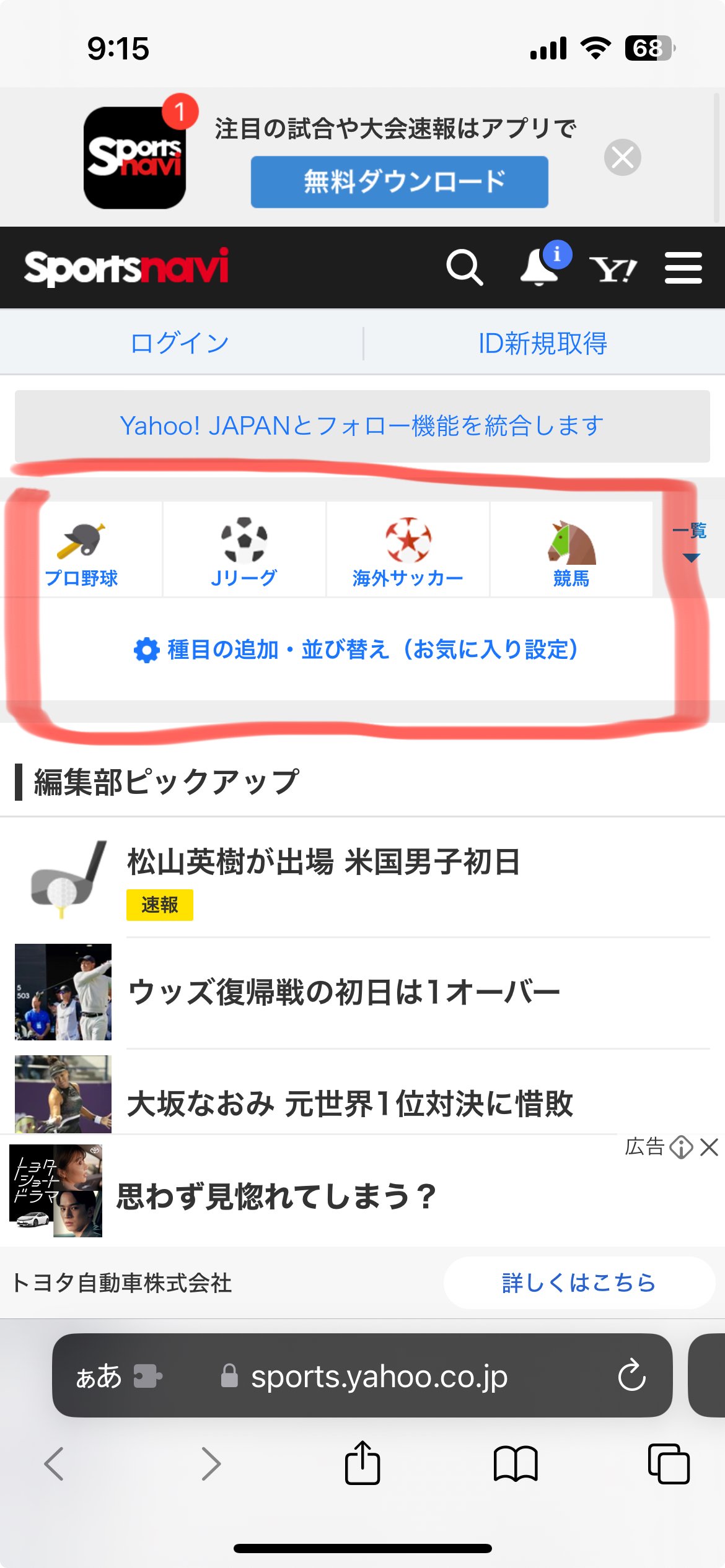Select the ログイン tab
725x1568 pixels.
(180, 342)
